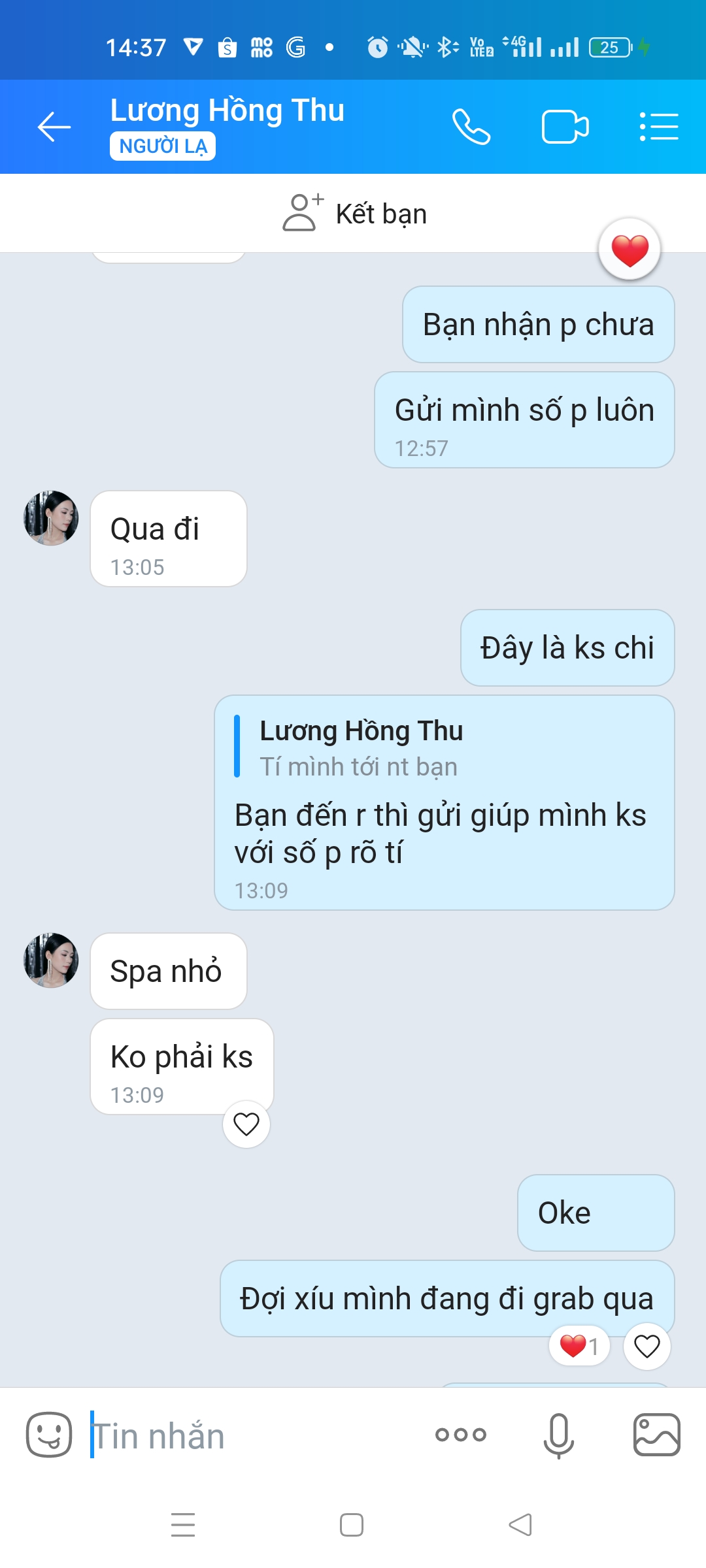Record a voice message
This screenshot has width=706, height=1568.
coord(558,1435)
